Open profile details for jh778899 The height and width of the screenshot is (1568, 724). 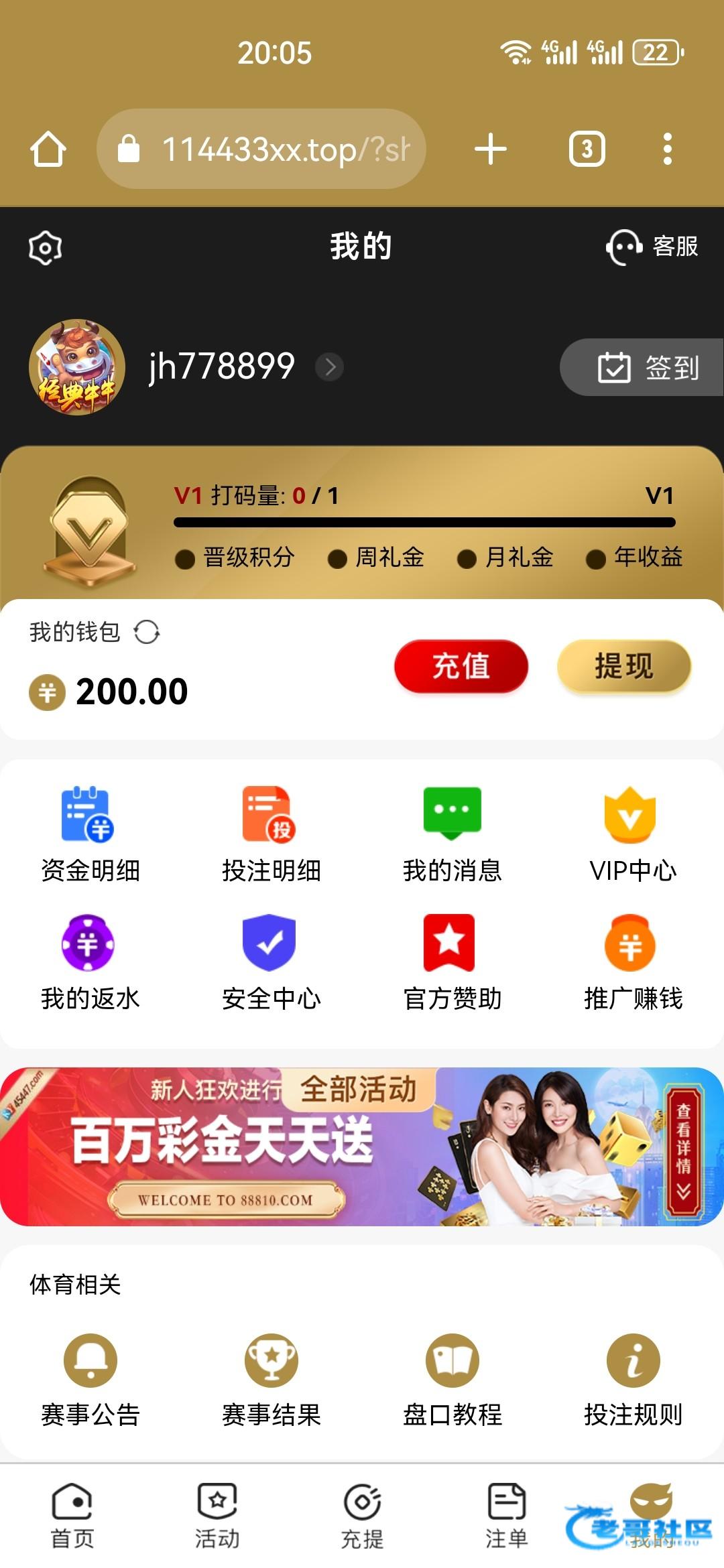(329, 367)
